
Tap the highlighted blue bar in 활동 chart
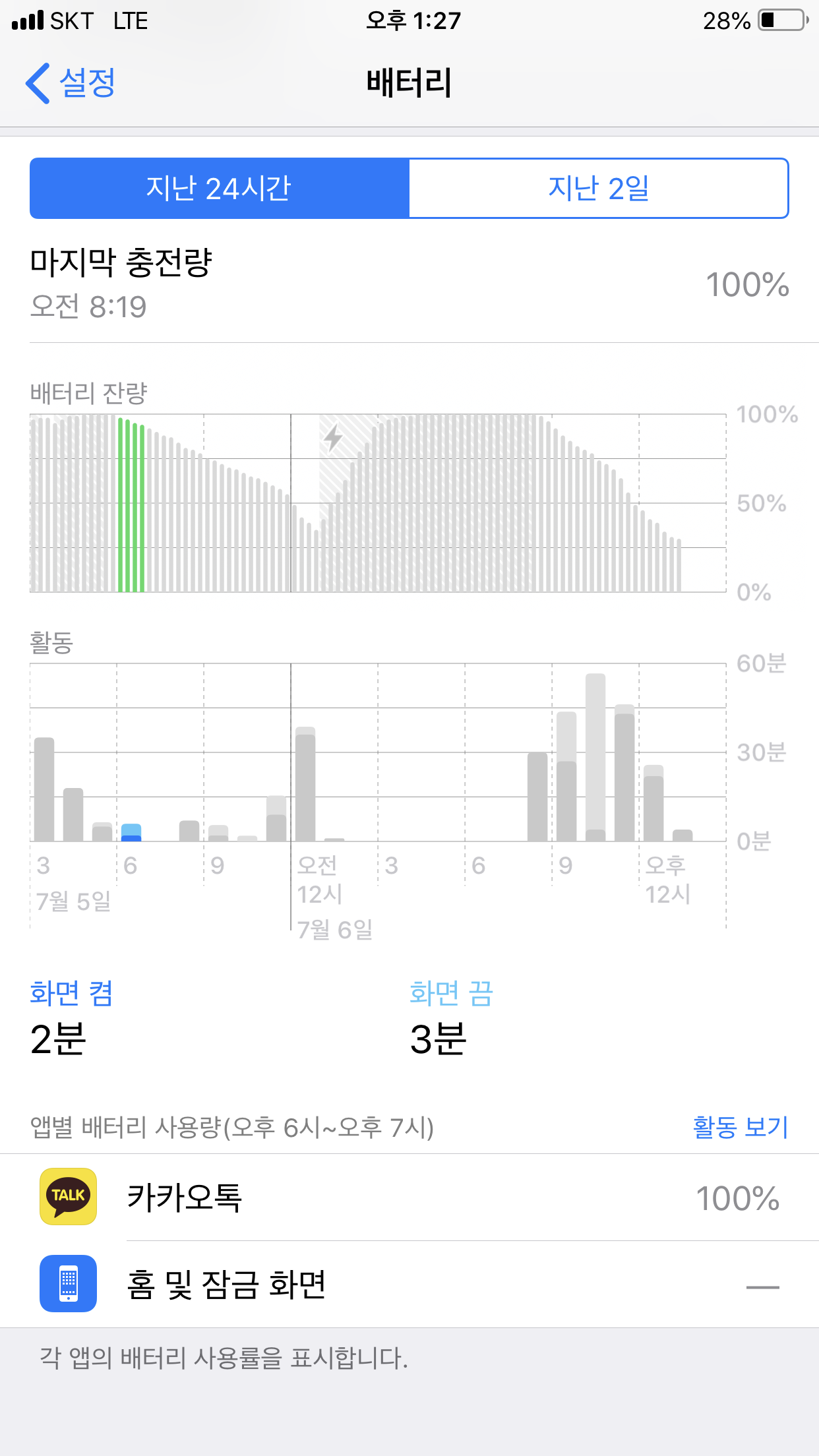tap(131, 832)
